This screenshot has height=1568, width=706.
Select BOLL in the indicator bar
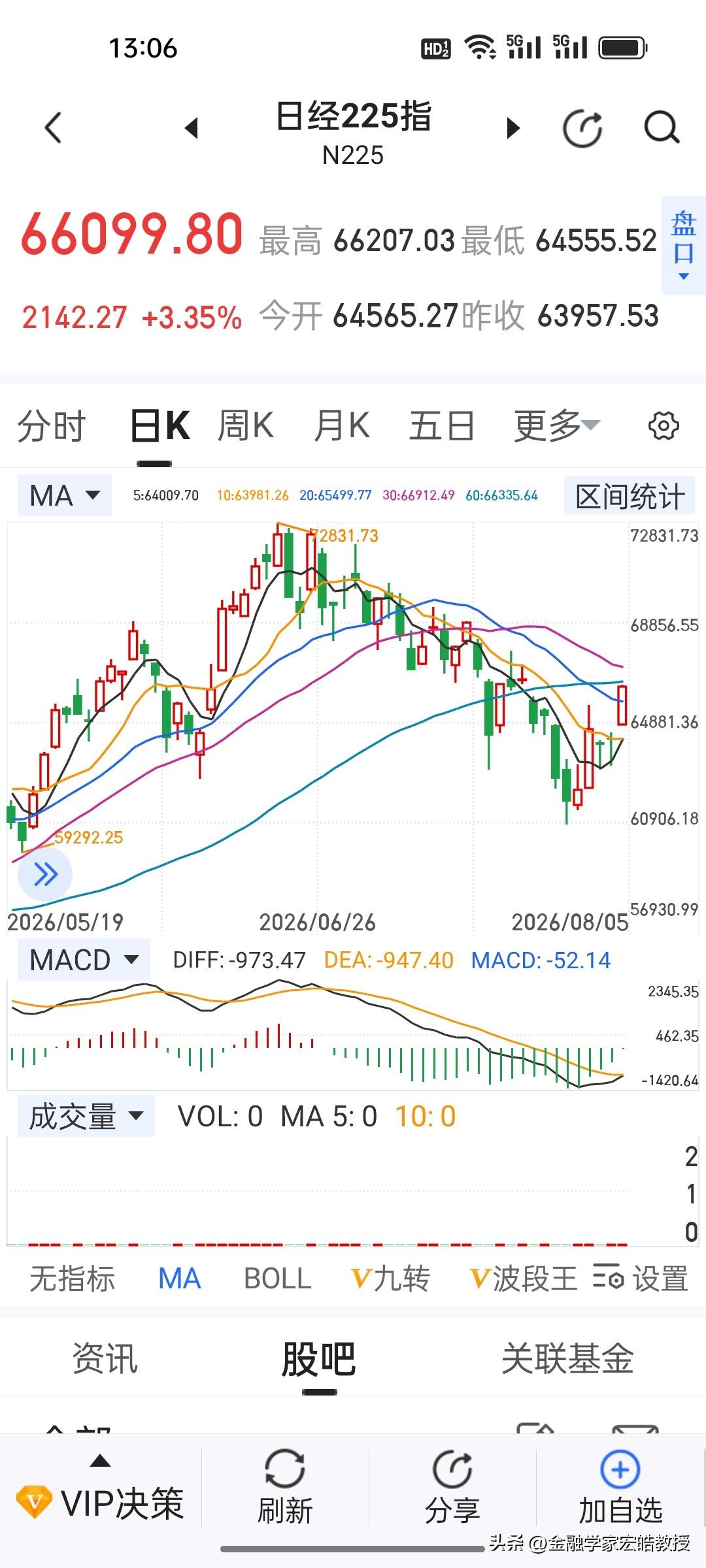click(x=278, y=1279)
